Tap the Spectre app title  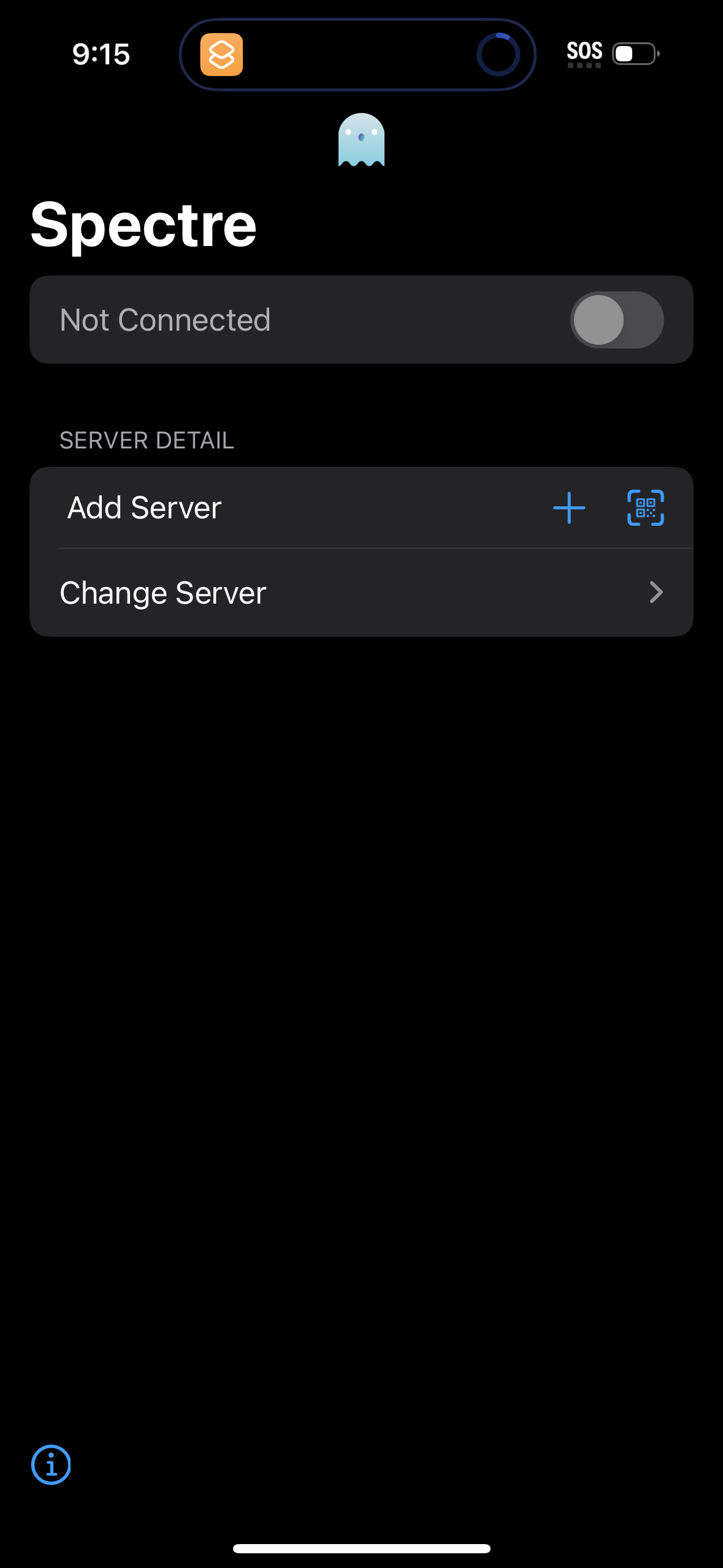143,224
